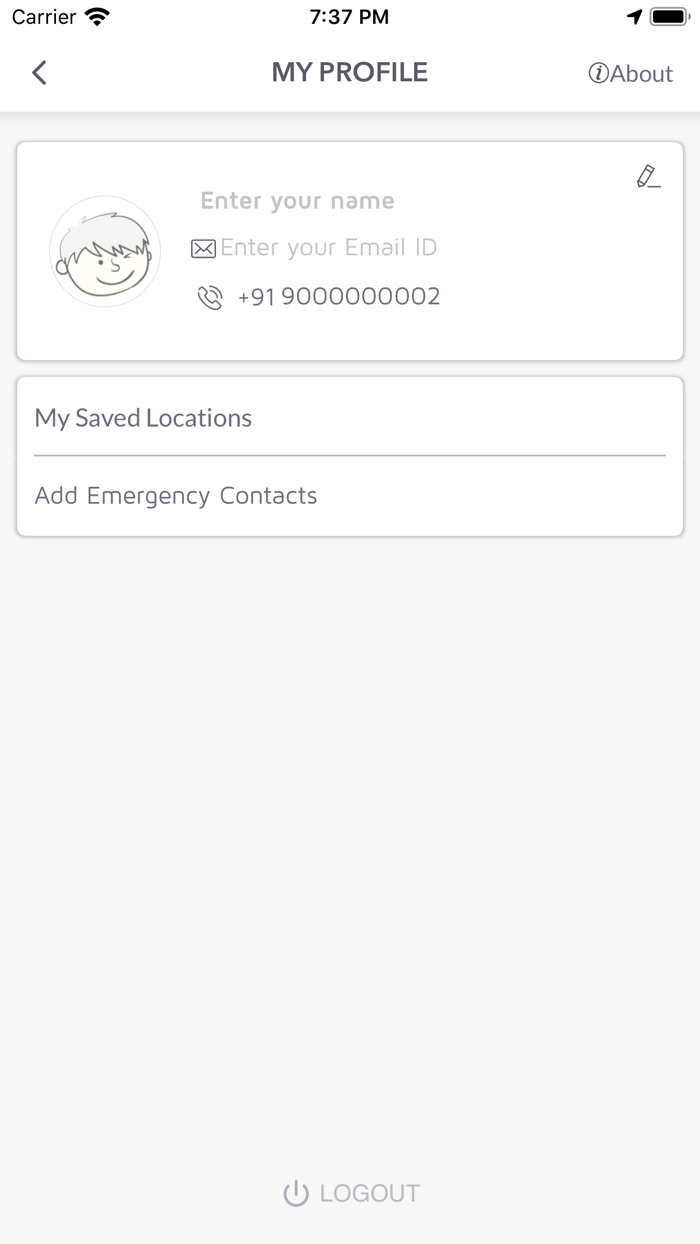This screenshot has height=1244, width=700.
Task: Open Add Emergency Contacts
Action: (x=350, y=496)
